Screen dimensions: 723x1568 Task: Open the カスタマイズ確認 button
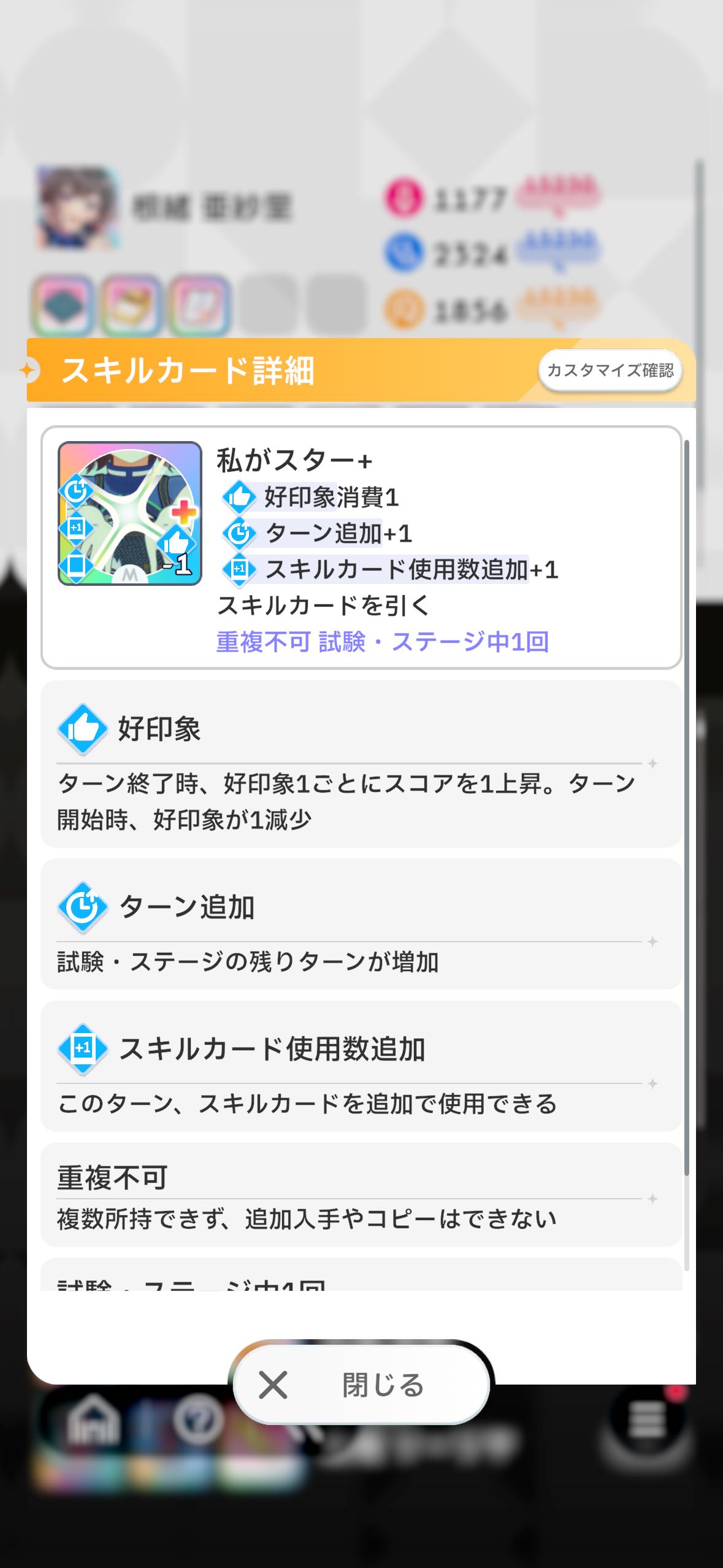(x=610, y=371)
